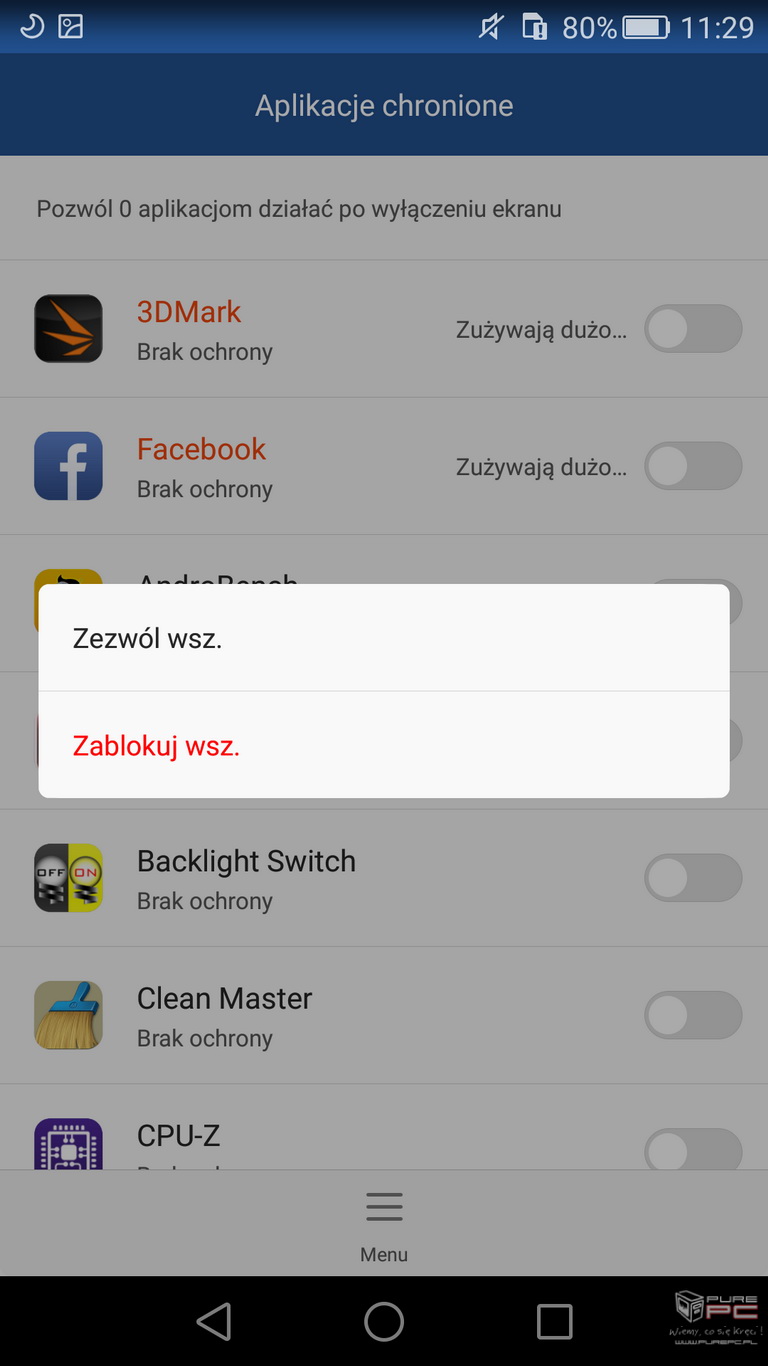Select the red Zablokuj wsz. option
The width and height of the screenshot is (768, 1366).
384,745
